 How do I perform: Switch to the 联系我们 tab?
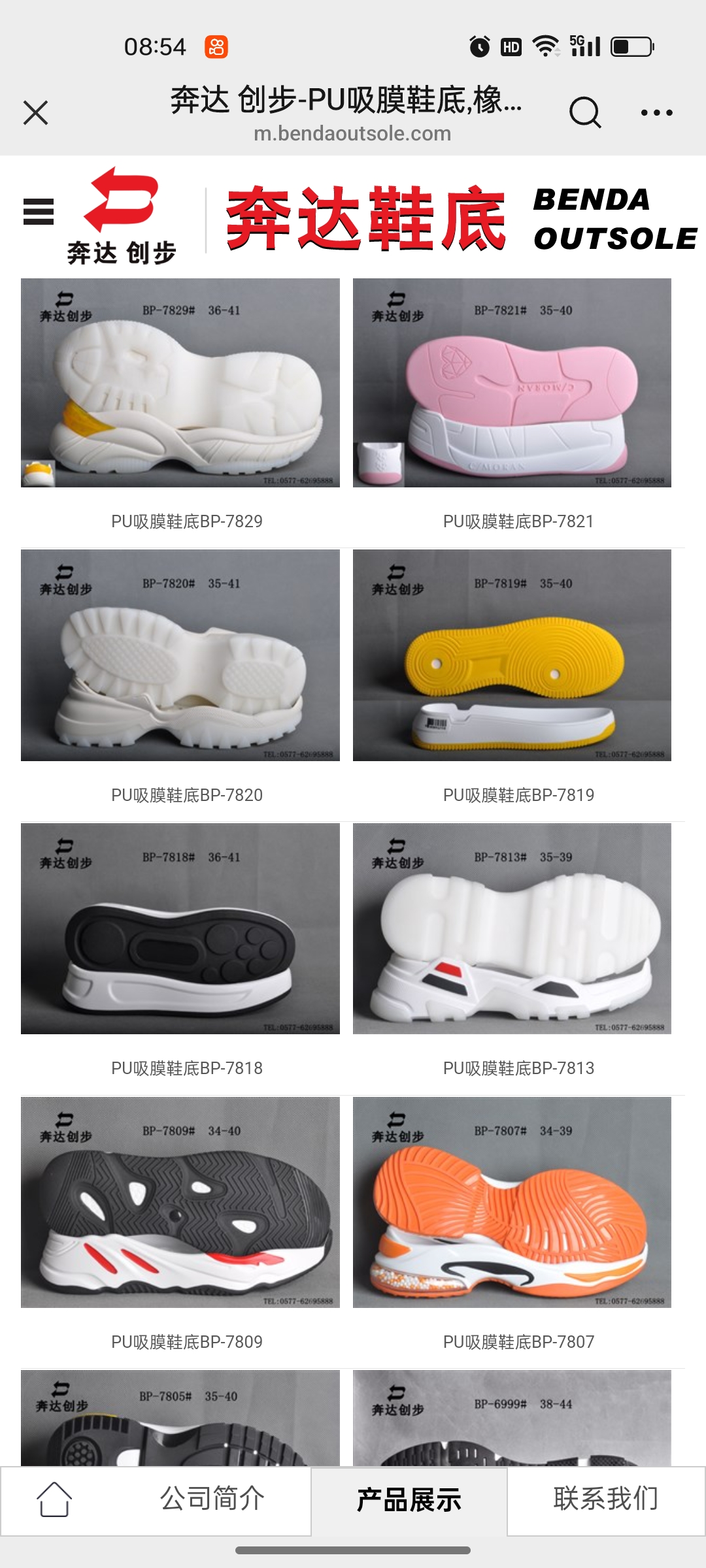click(605, 1499)
